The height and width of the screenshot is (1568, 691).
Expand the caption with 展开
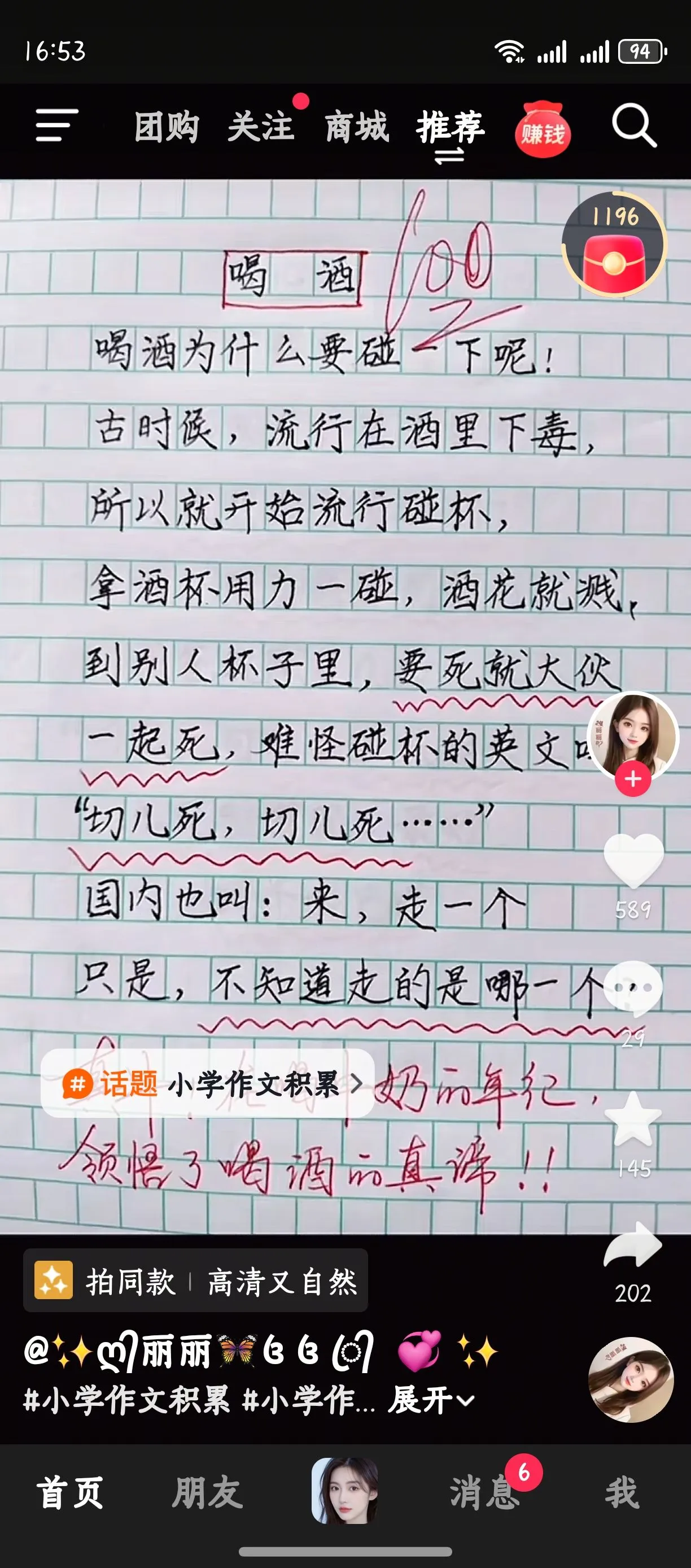point(431,1399)
